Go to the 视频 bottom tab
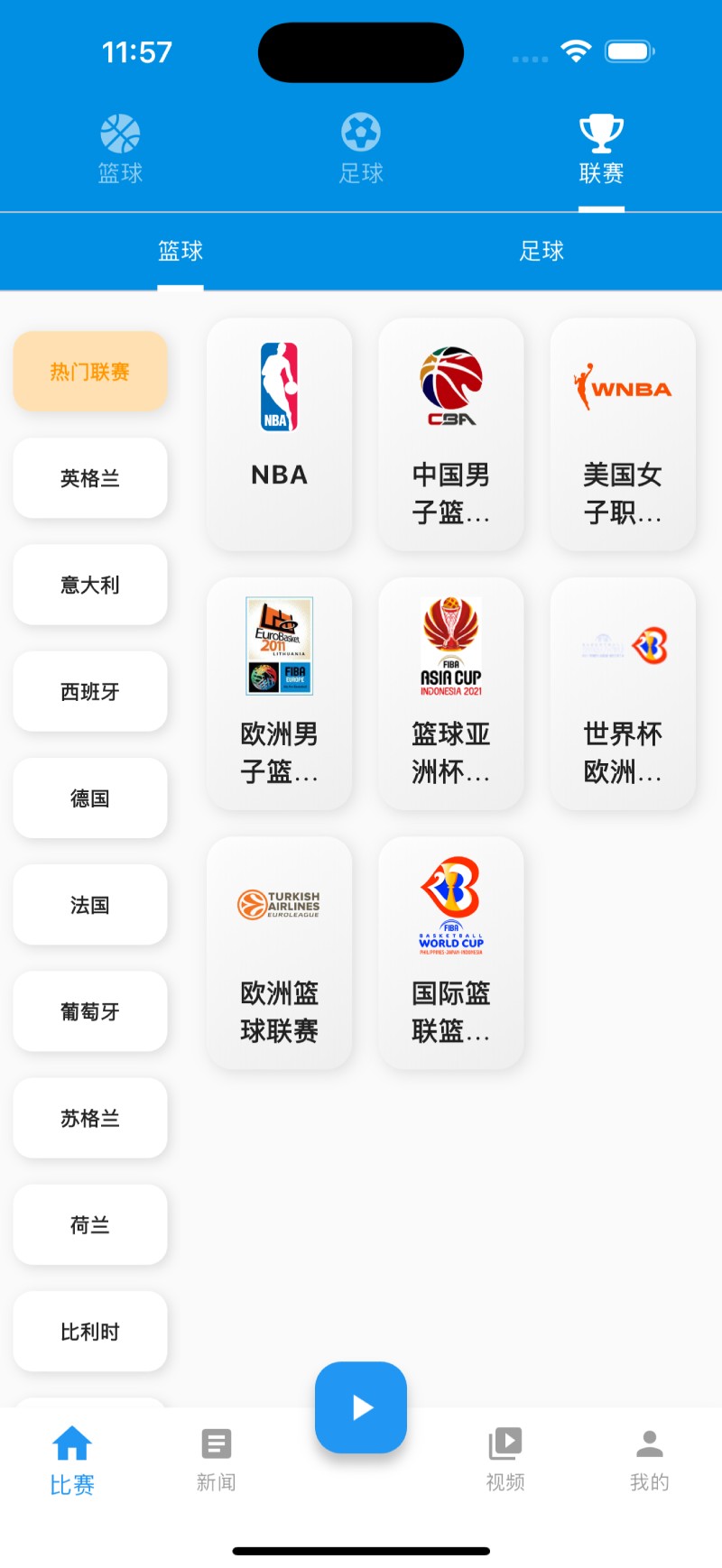This screenshot has height=1568, width=722. coord(505,1460)
